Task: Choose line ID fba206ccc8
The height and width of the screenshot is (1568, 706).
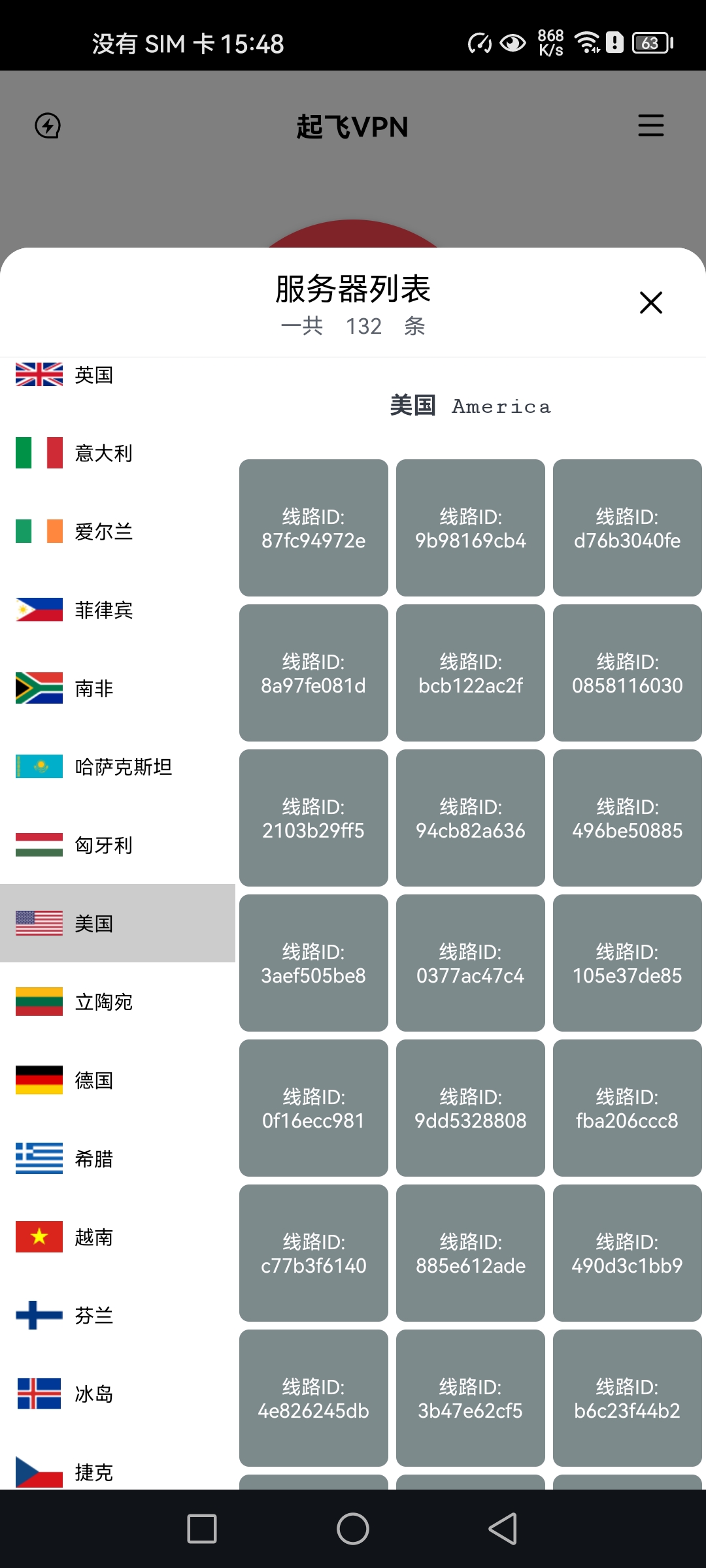Action: (627, 1108)
